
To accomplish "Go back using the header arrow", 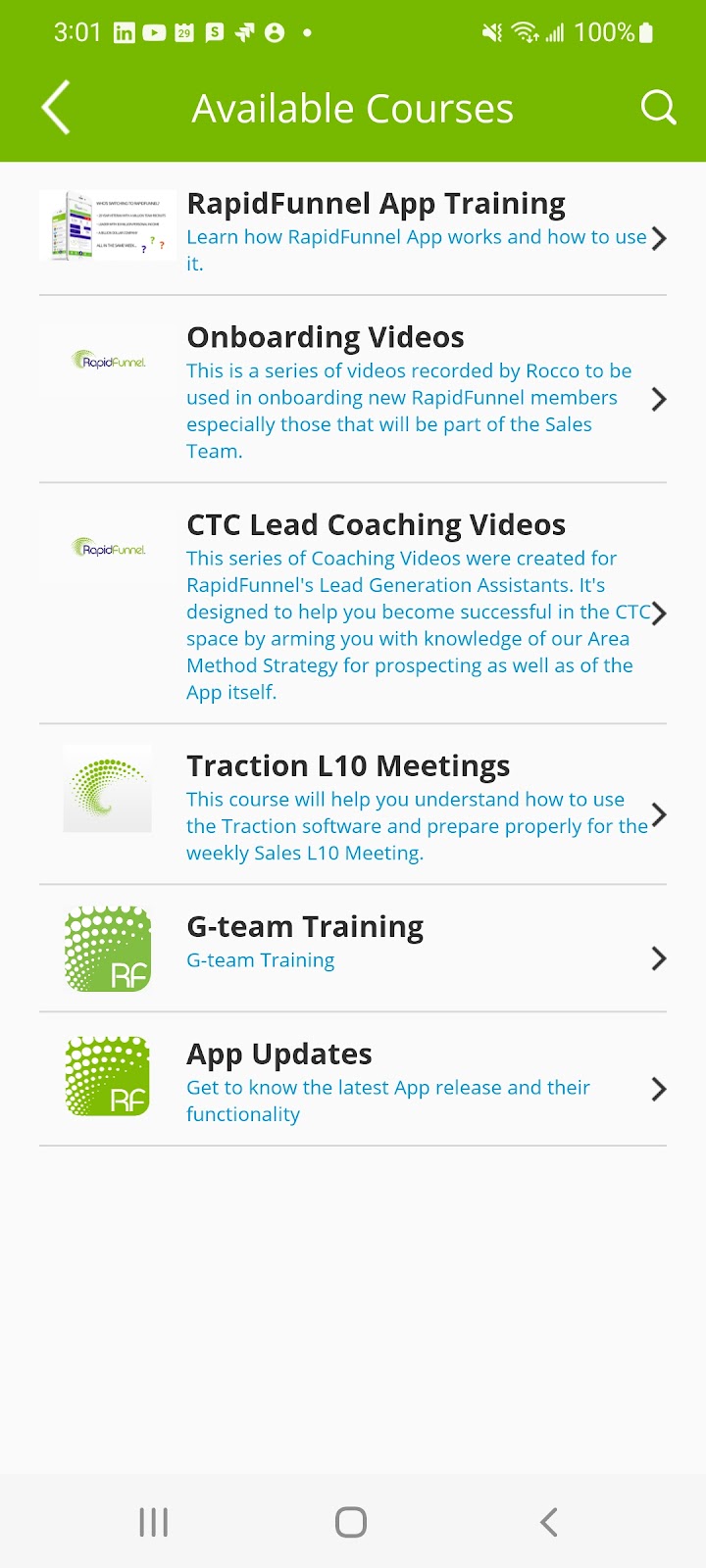I will [x=57, y=108].
